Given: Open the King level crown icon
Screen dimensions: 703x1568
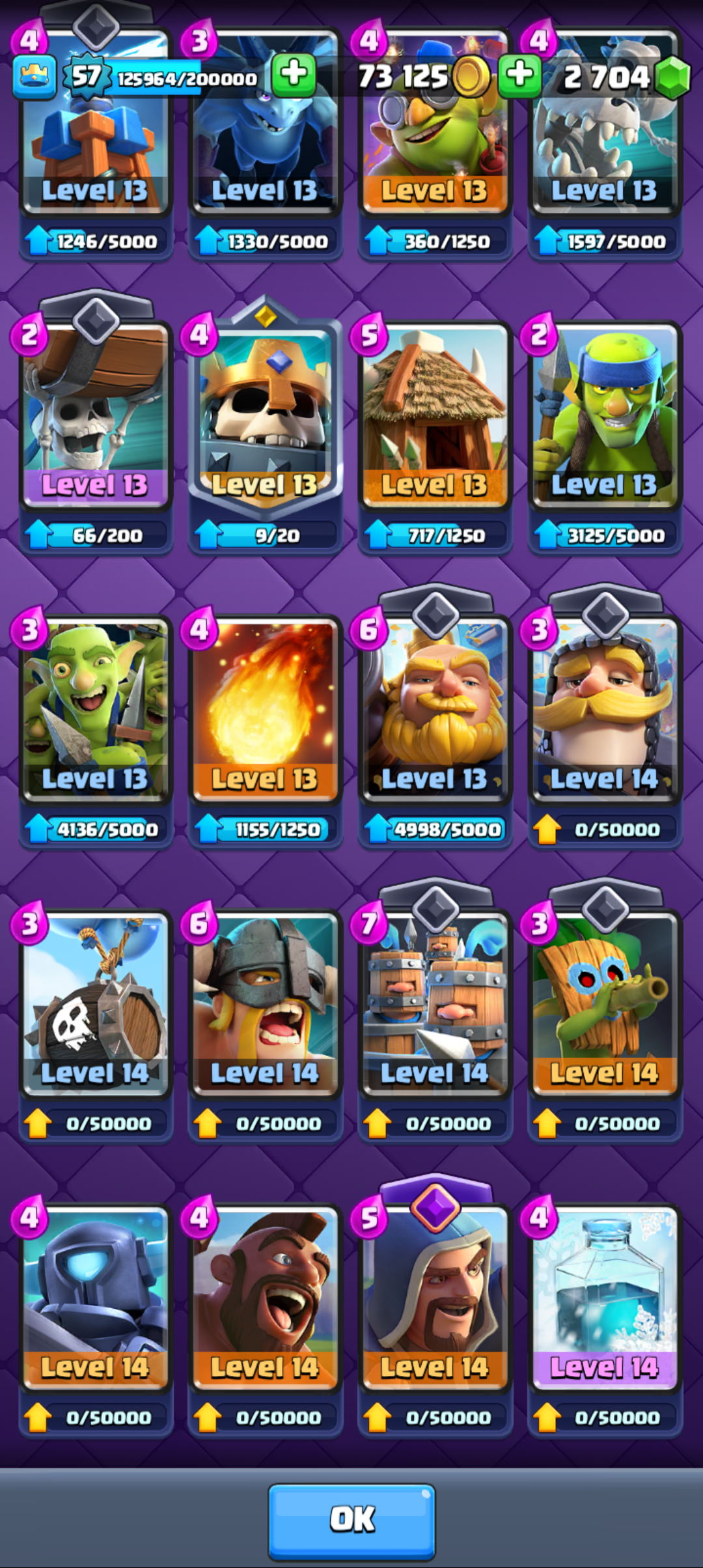Looking at the screenshot, I should tap(34, 77).
